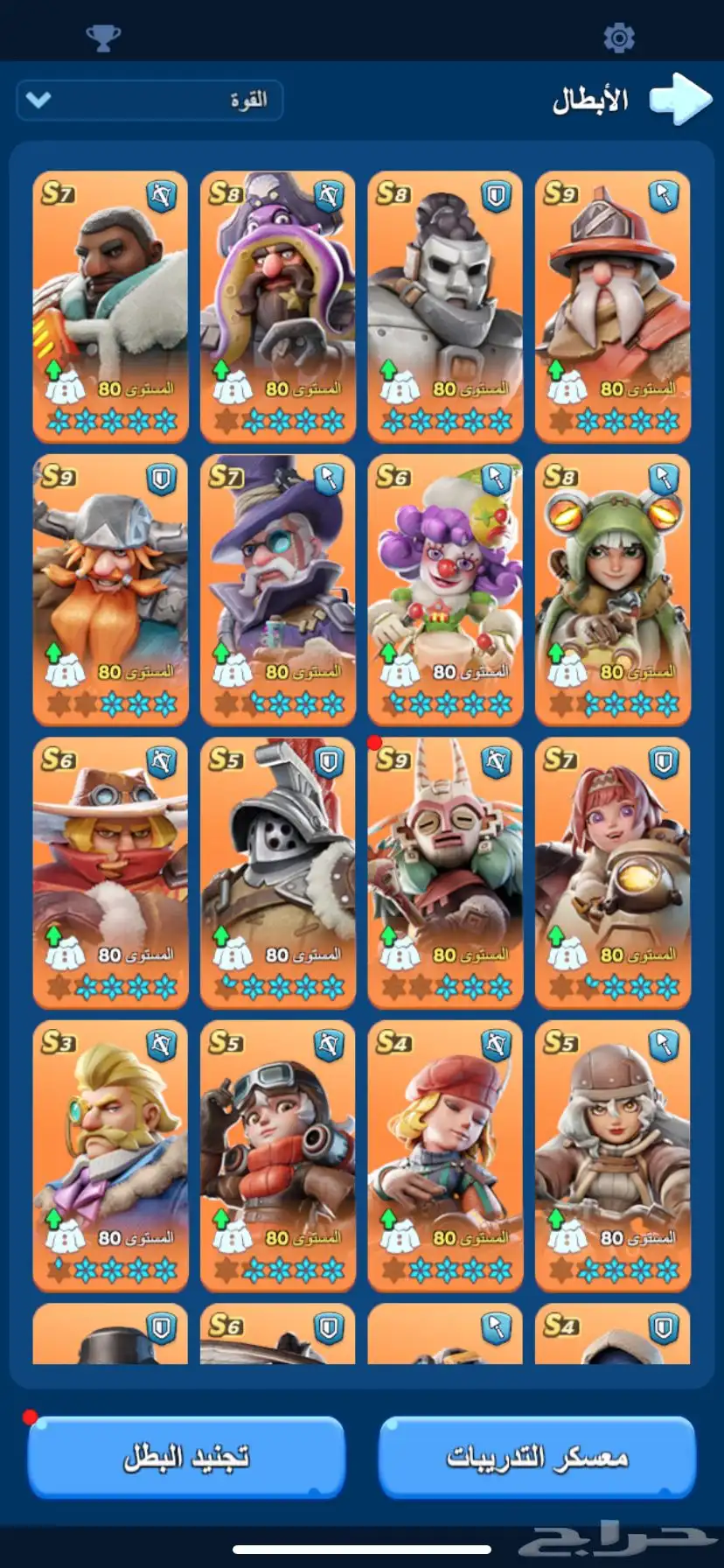Select the cowboy hat S6 hero card
724x1568 pixels.
[110, 872]
